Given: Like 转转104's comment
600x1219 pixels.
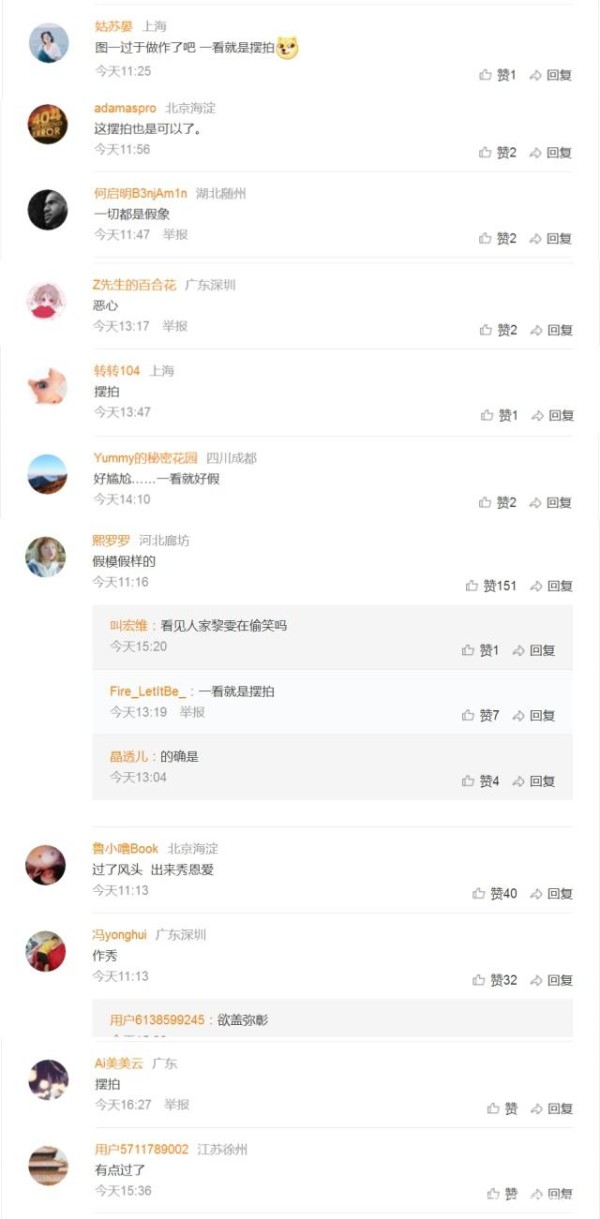Looking at the screenshot, I should [x=499, y=415].
